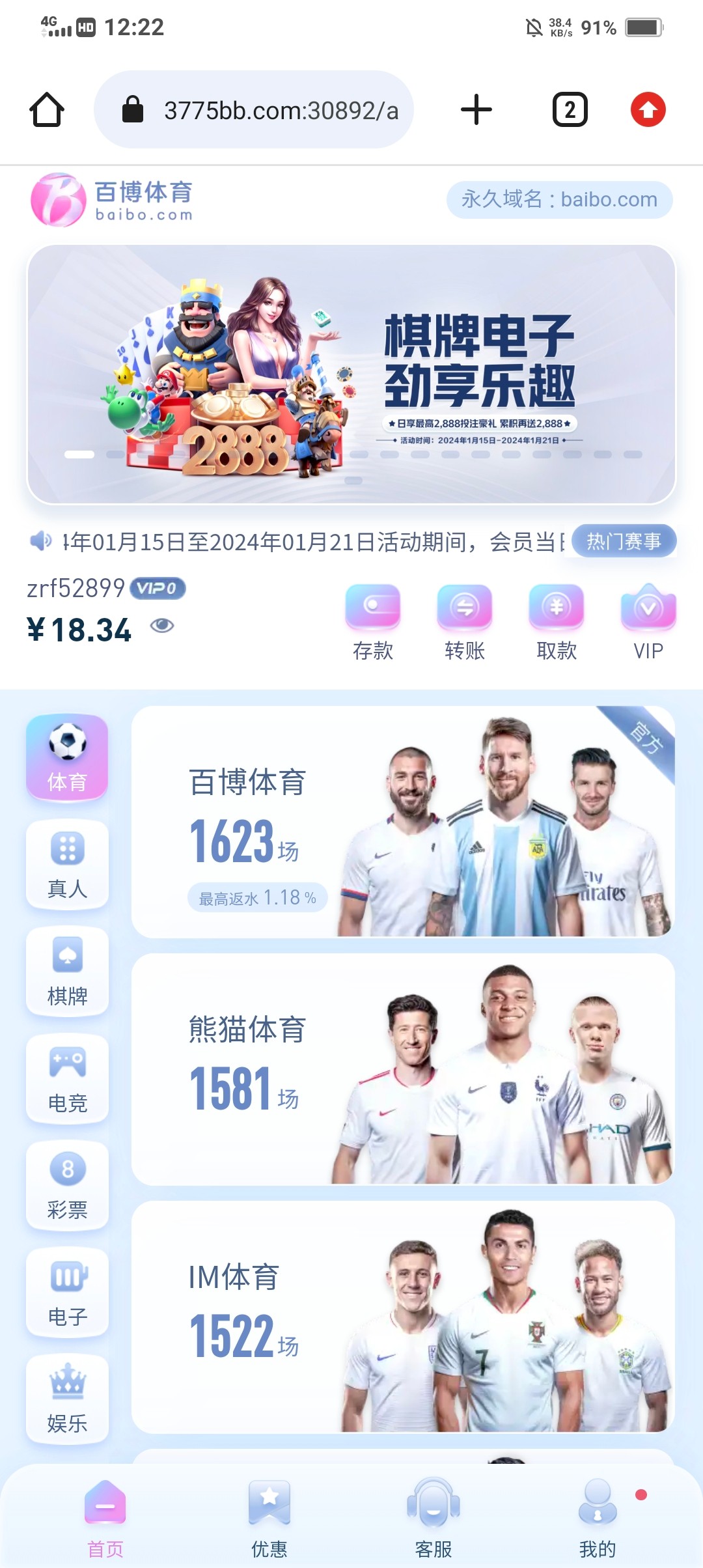Screen dimensions: 703x1568
Task: Select the 棋牌 category
Action: tap(67, 971)
